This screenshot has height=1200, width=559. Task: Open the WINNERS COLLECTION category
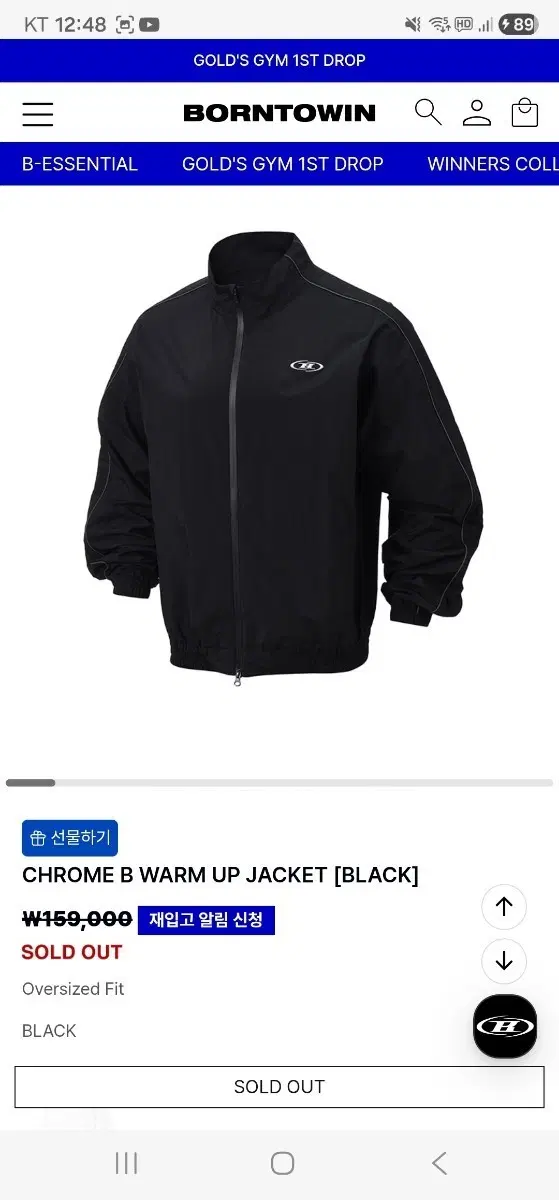[x=492, y=164]
